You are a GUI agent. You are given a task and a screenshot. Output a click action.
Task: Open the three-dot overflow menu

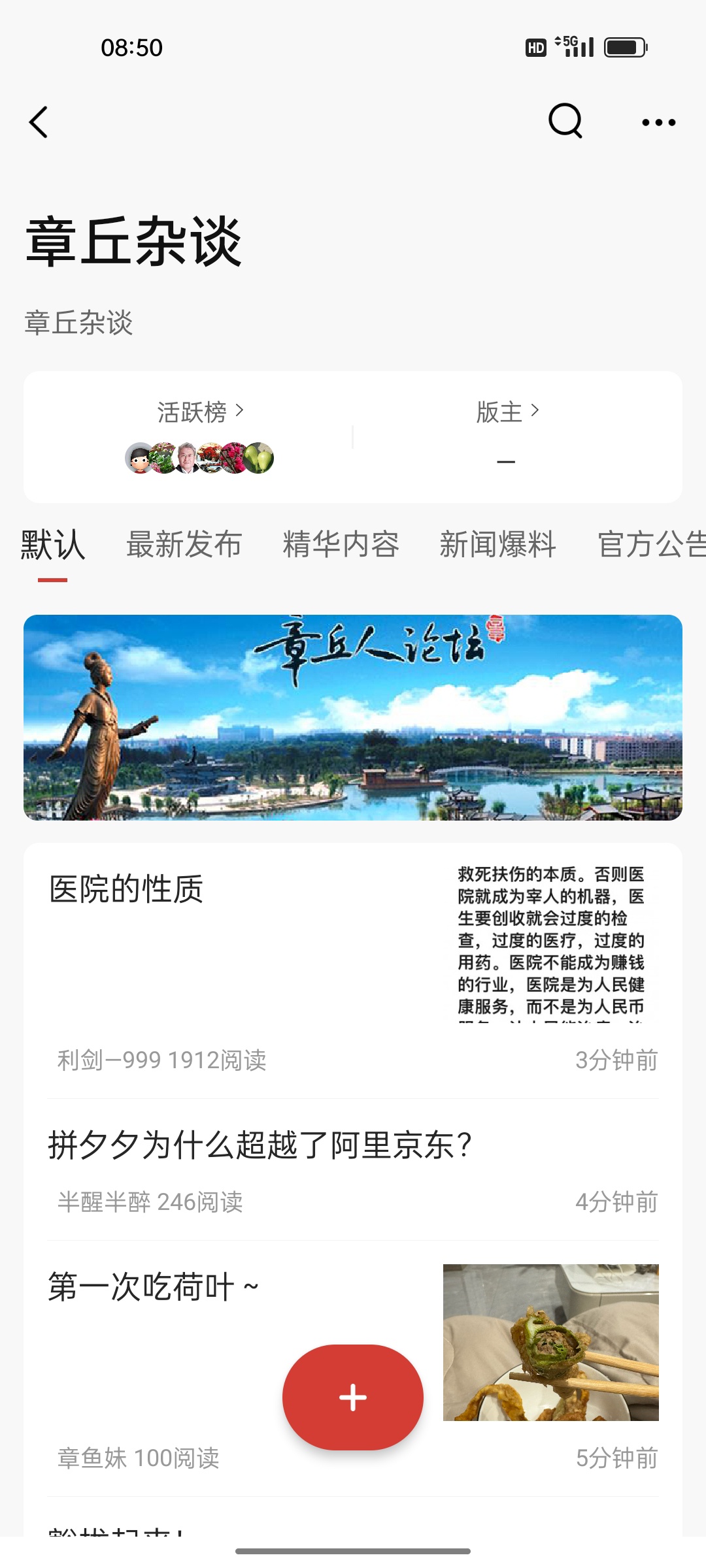tap(658, 122)
